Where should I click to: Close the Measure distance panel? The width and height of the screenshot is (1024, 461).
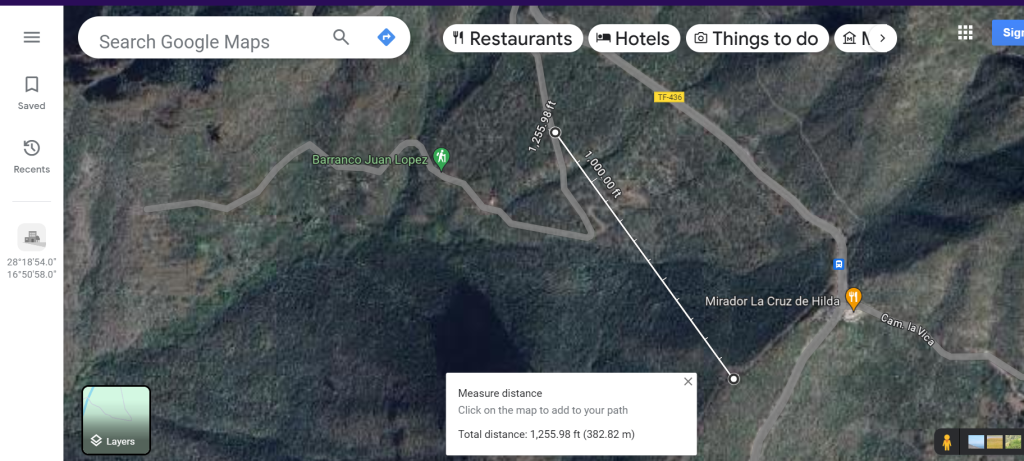tap(687, 382)
